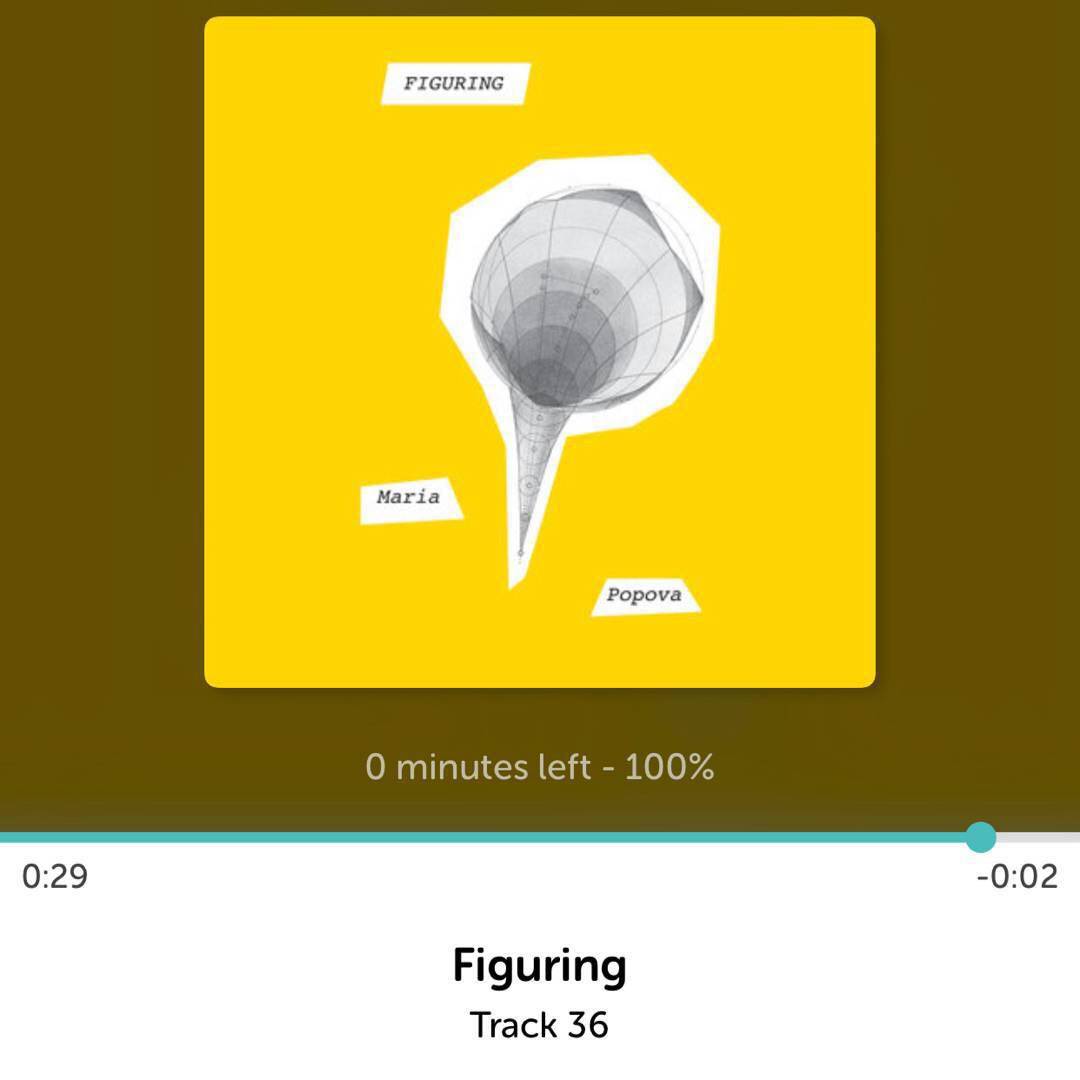Tap the Figuring album cover art
1080x1080 pixels.
click(540, 352)
